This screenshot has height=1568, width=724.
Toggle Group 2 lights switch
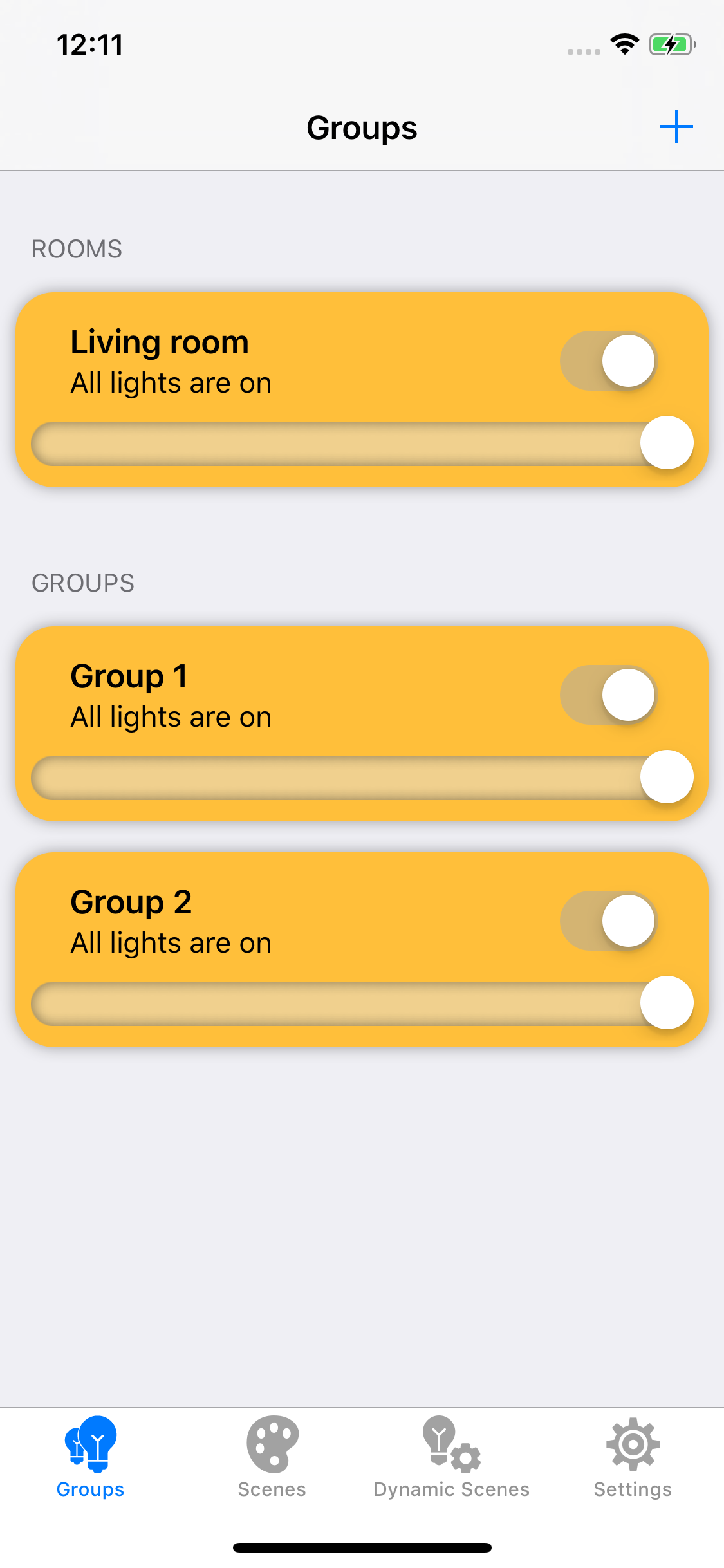608,921
